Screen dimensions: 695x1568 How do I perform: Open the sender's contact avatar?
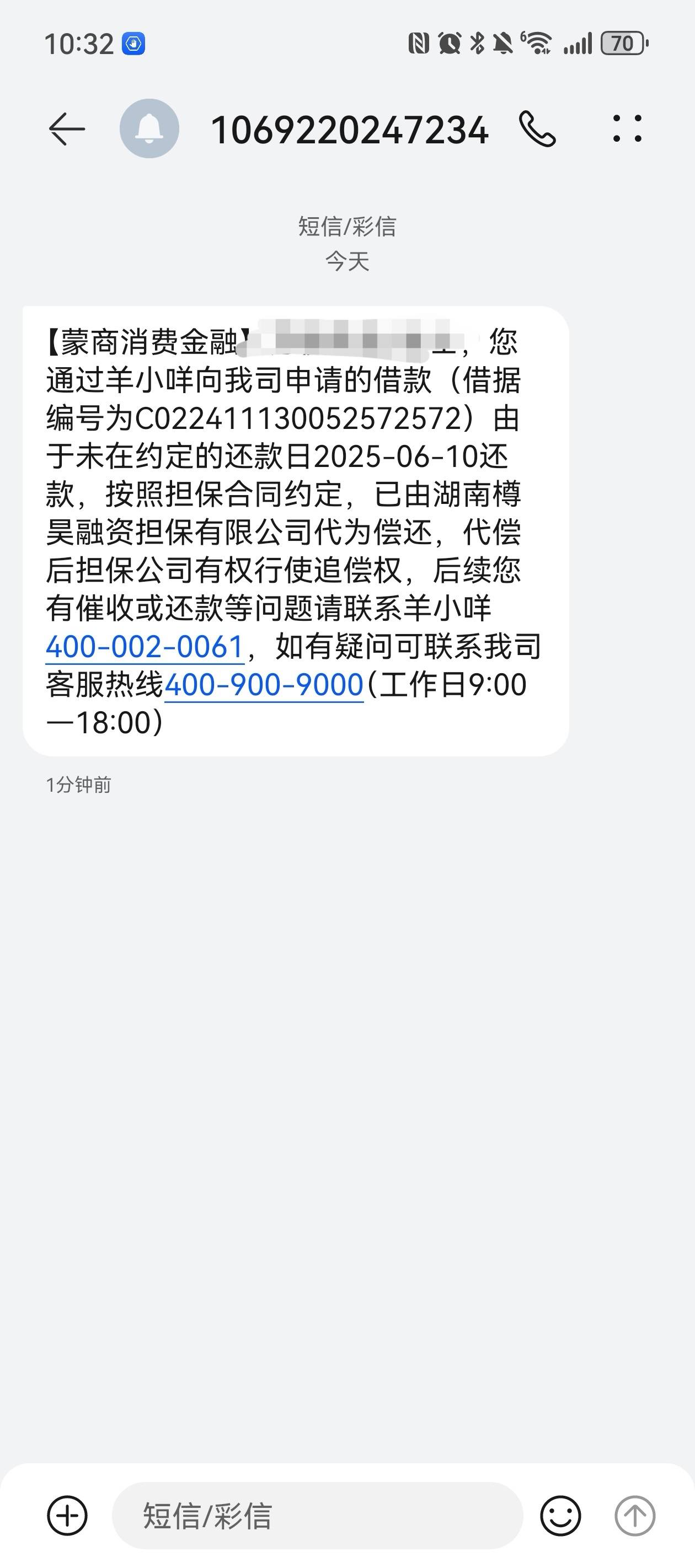tap(149, 128)
